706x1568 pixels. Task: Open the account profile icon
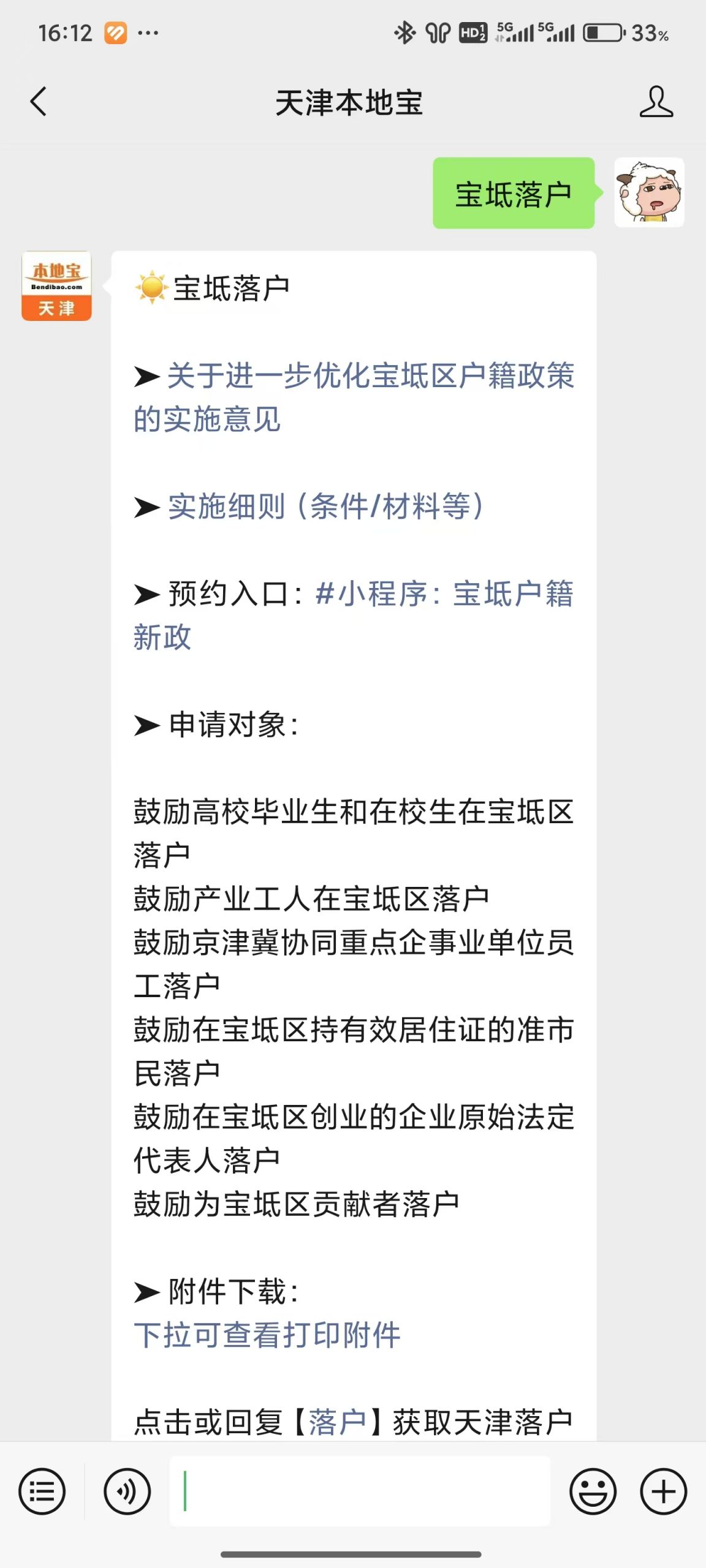[656, 102]
